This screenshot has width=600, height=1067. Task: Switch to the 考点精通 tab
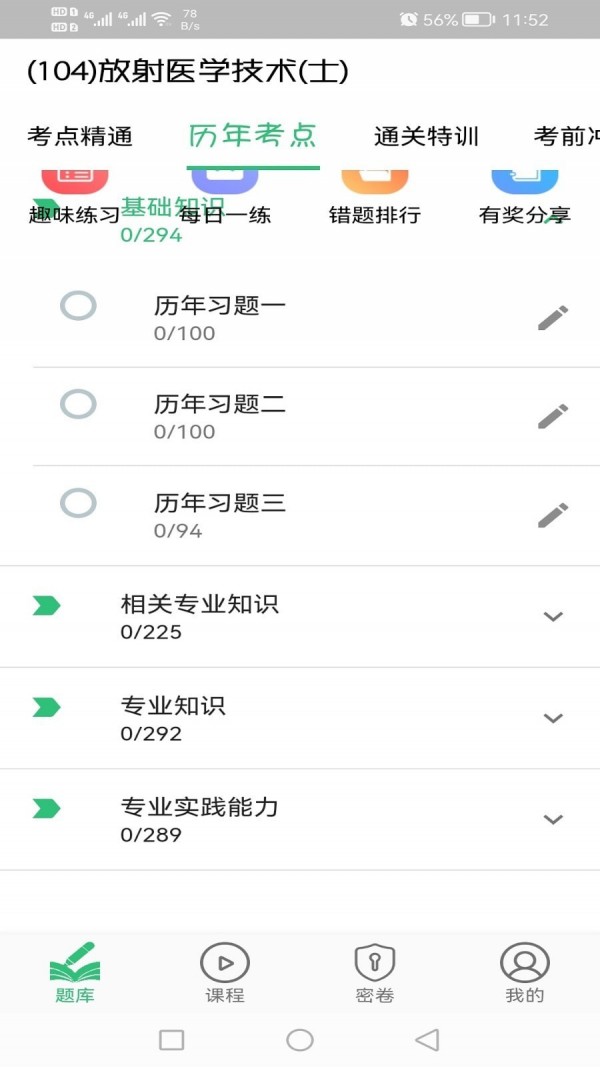coord(80,137)
